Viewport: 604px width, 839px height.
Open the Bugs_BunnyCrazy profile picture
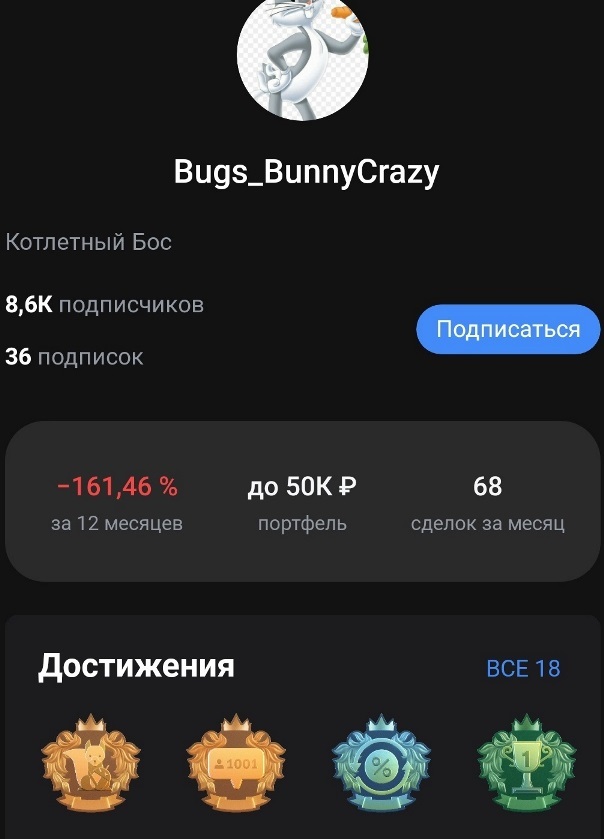click(302, 58)
